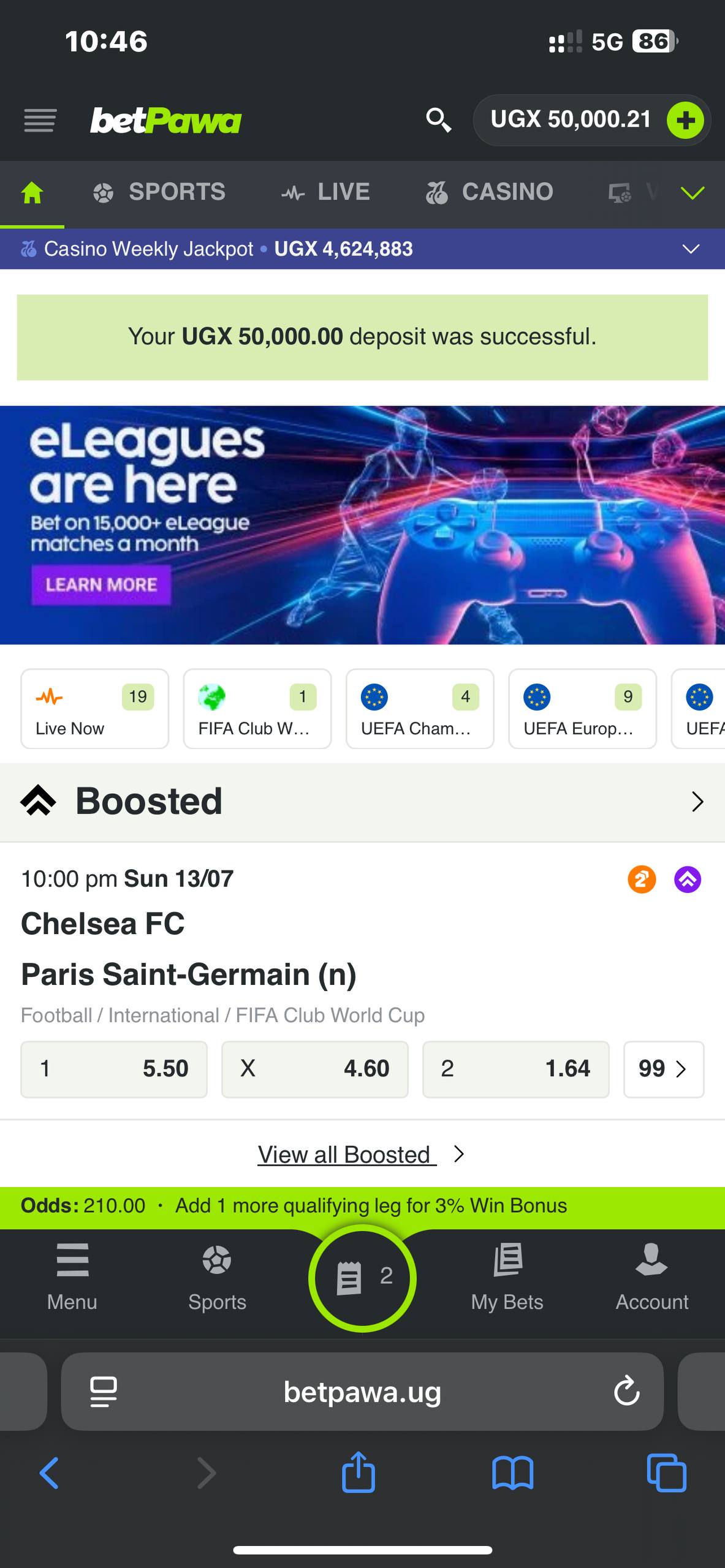Tap the green plus deposit button
725x1568 pixels.
685,120
